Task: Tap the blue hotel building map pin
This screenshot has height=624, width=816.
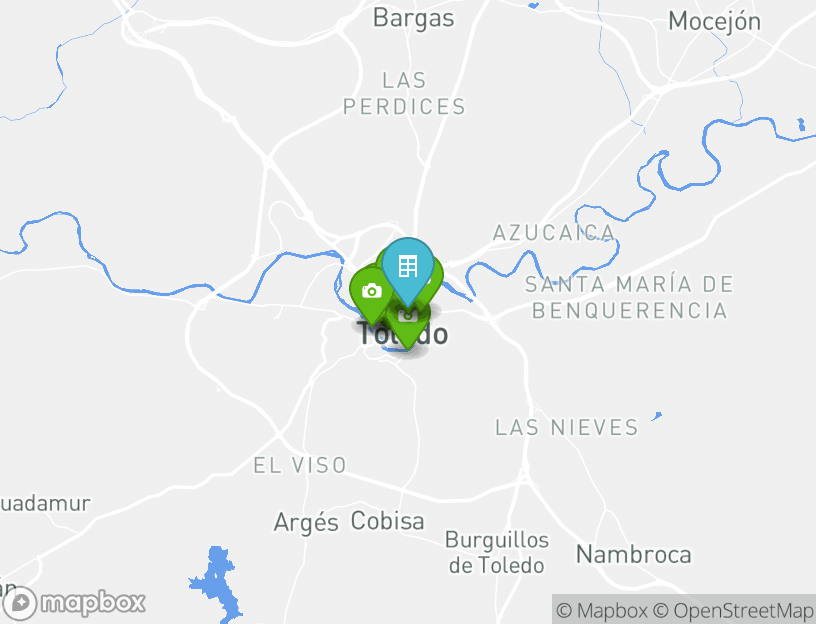Action: [x=408, y=267]
